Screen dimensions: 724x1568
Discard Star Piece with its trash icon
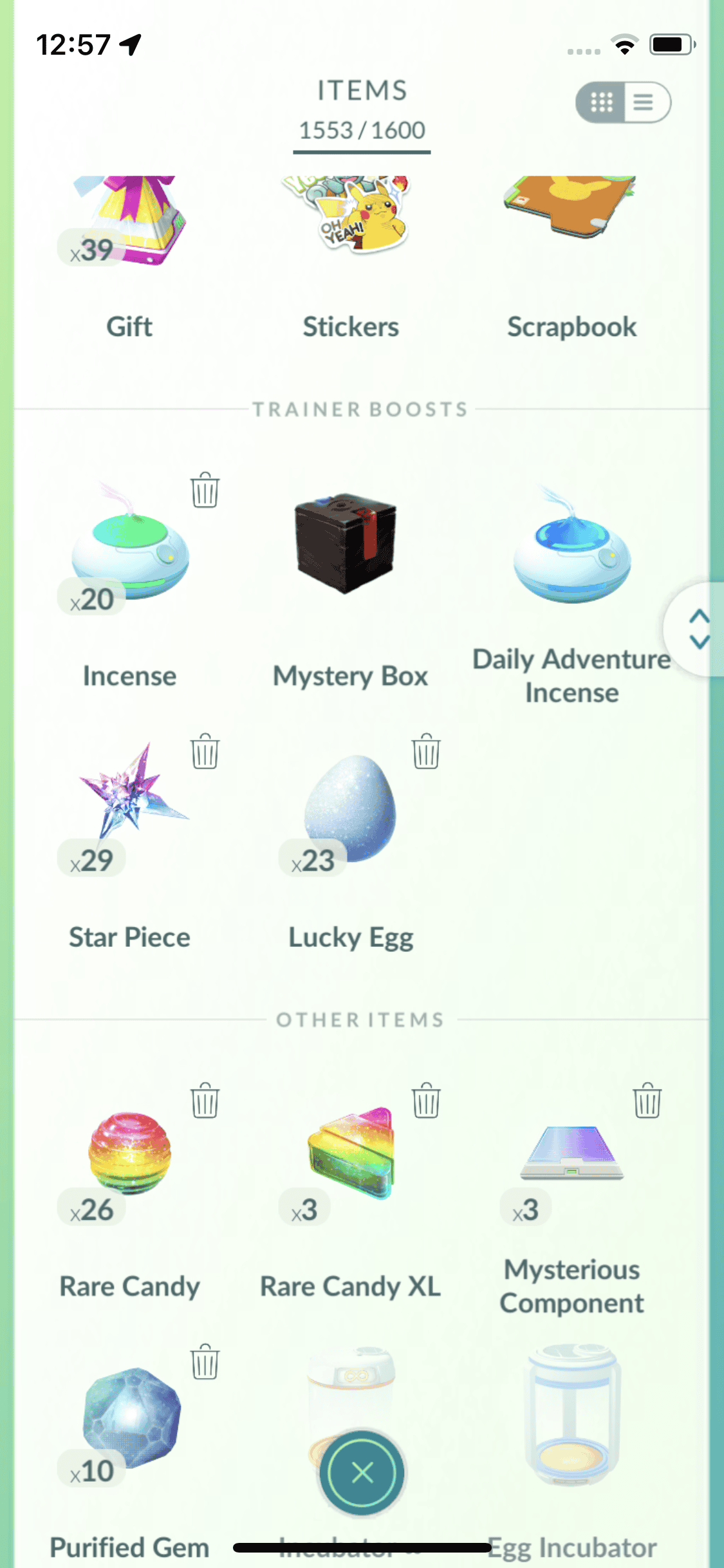click(x=205, y=751)
